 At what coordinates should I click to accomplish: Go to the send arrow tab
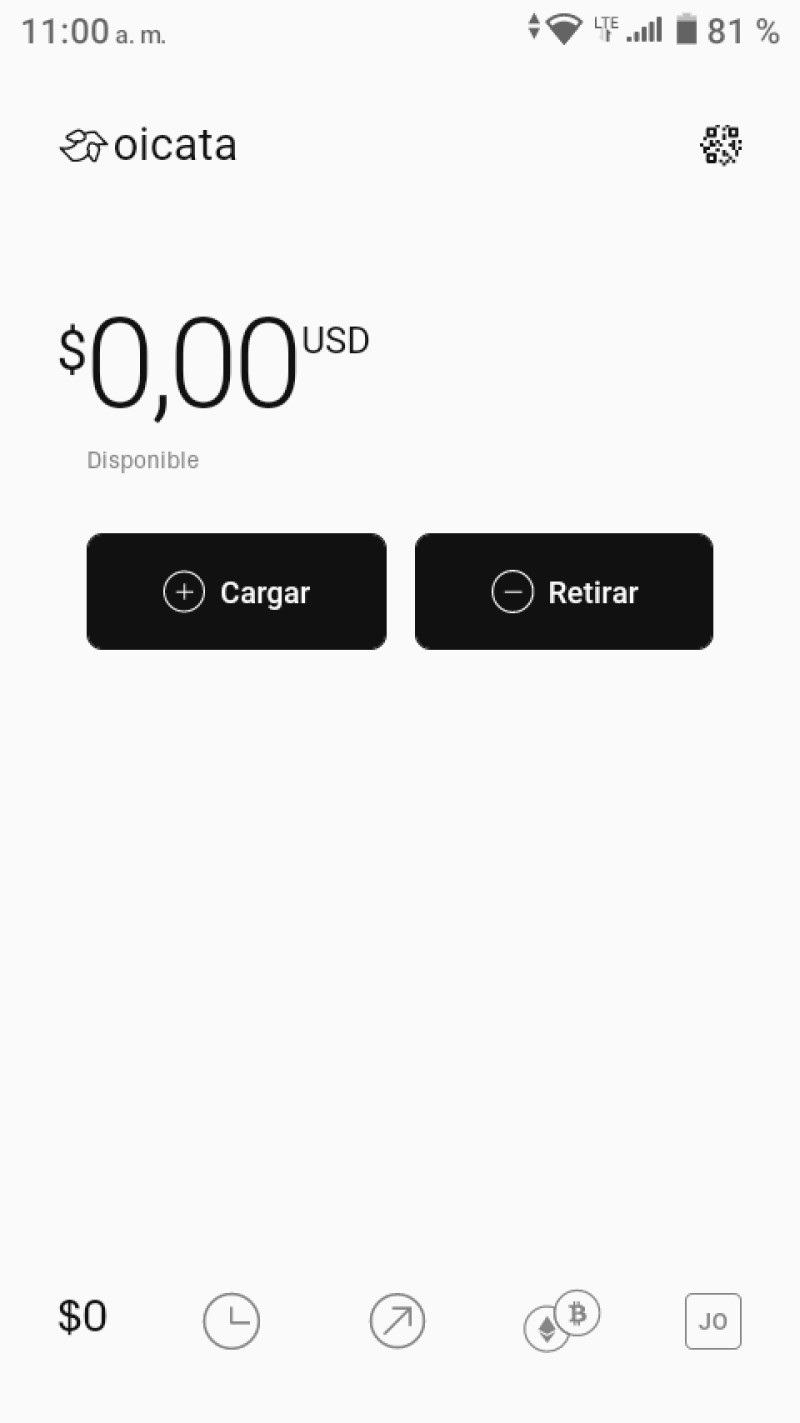click(397, 1321)
